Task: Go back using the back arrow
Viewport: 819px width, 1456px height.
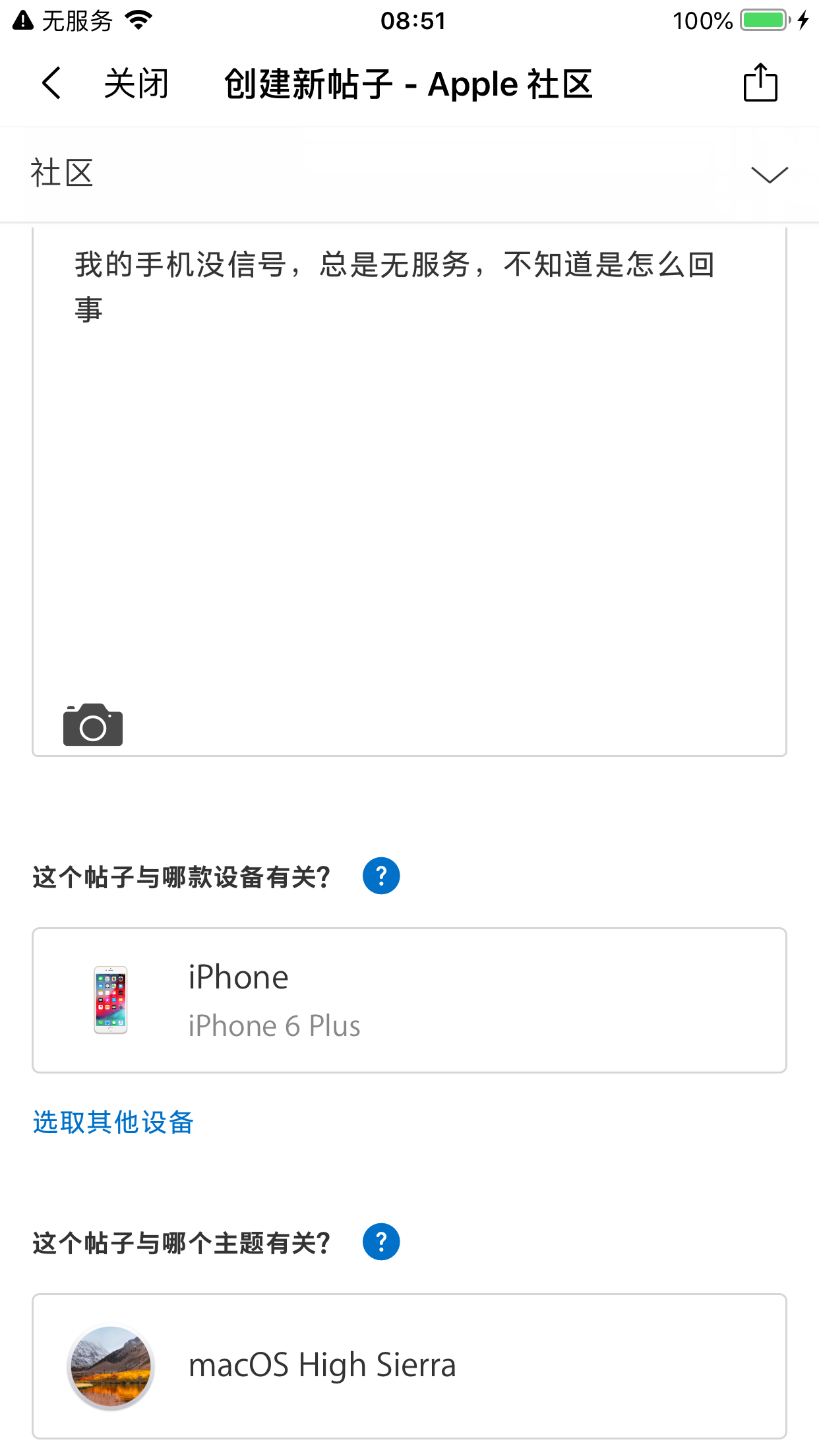Action: click(51, 84)
